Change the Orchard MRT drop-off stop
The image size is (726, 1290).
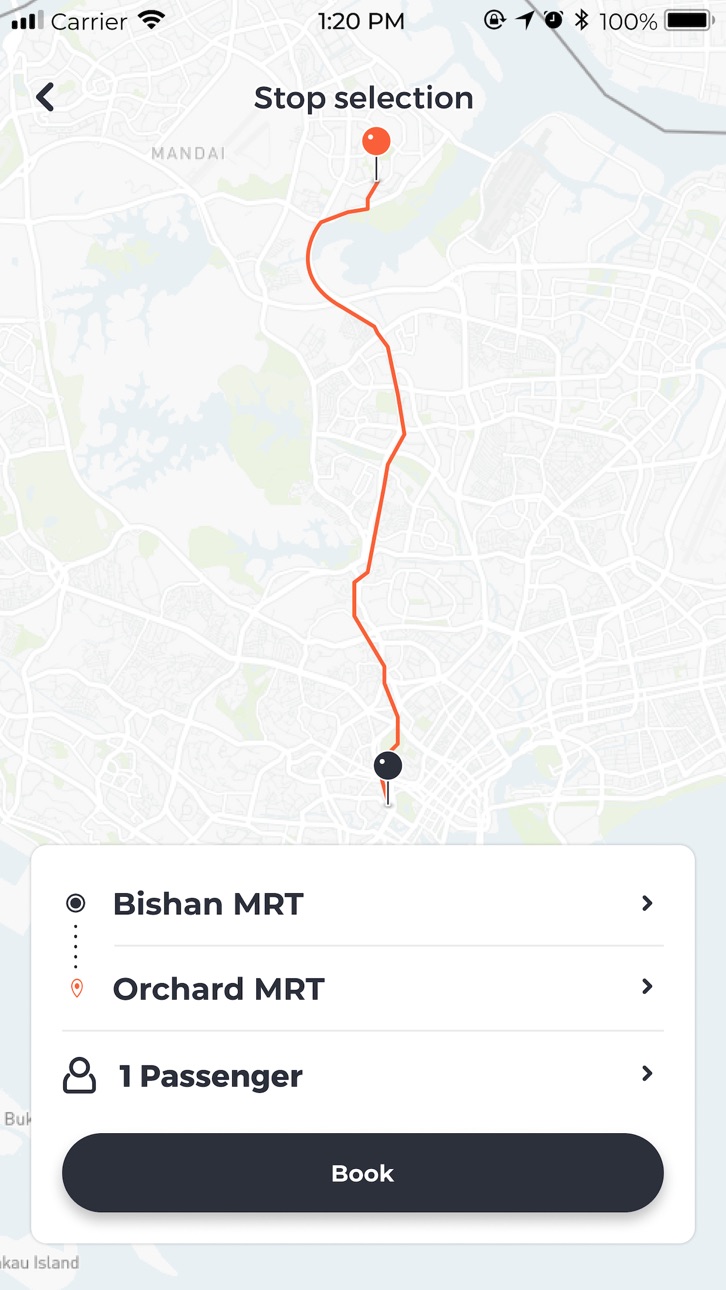point(363,988)
